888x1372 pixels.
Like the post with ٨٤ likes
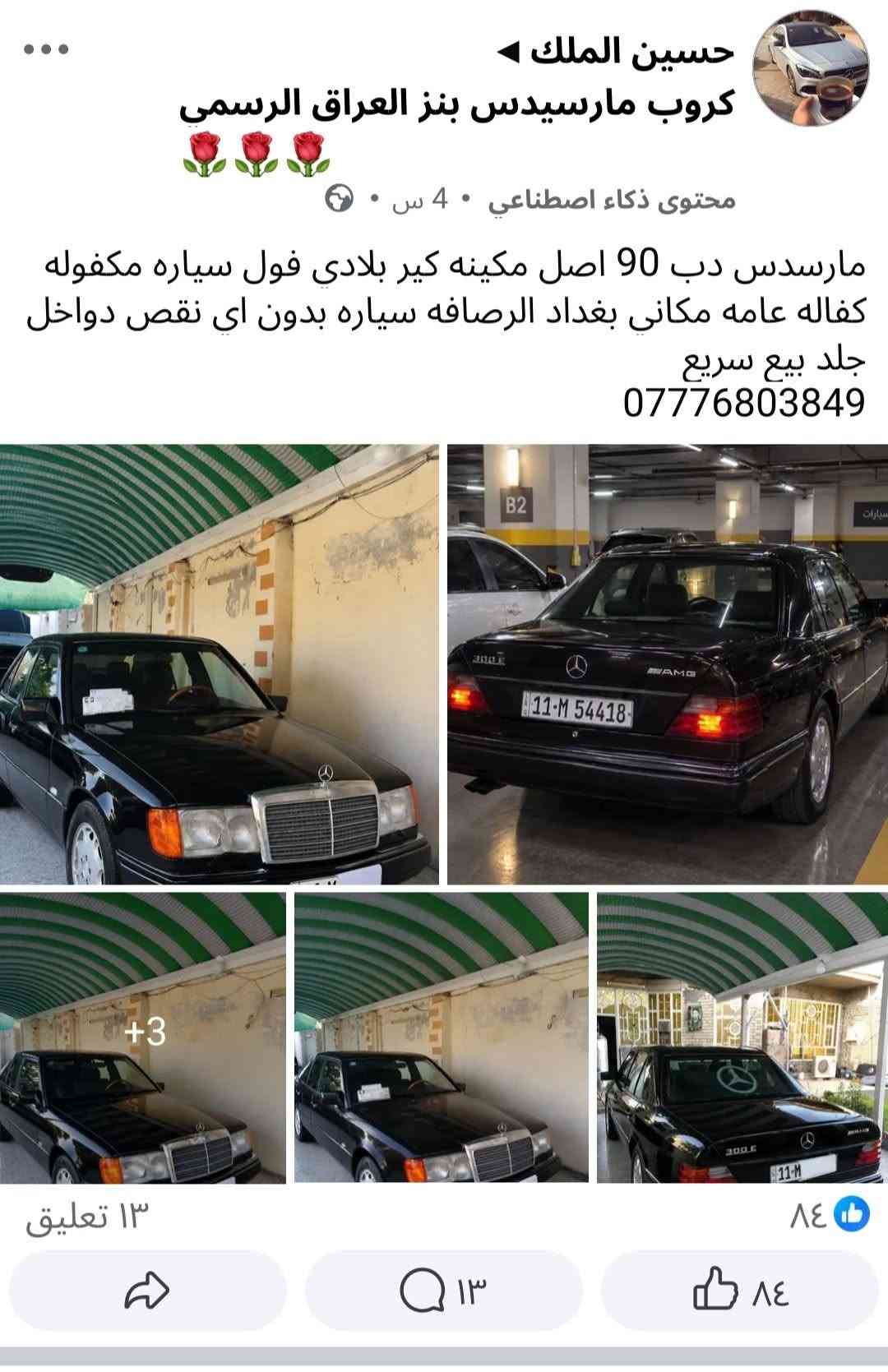coord(740,1291)
